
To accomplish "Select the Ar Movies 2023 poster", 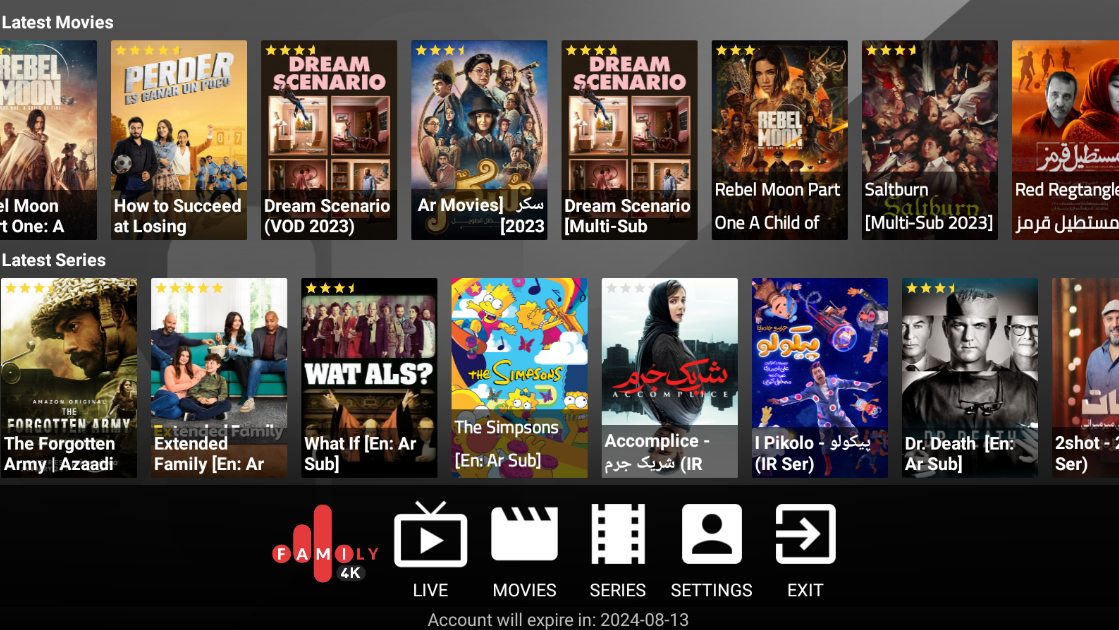I will pos(479,139).
